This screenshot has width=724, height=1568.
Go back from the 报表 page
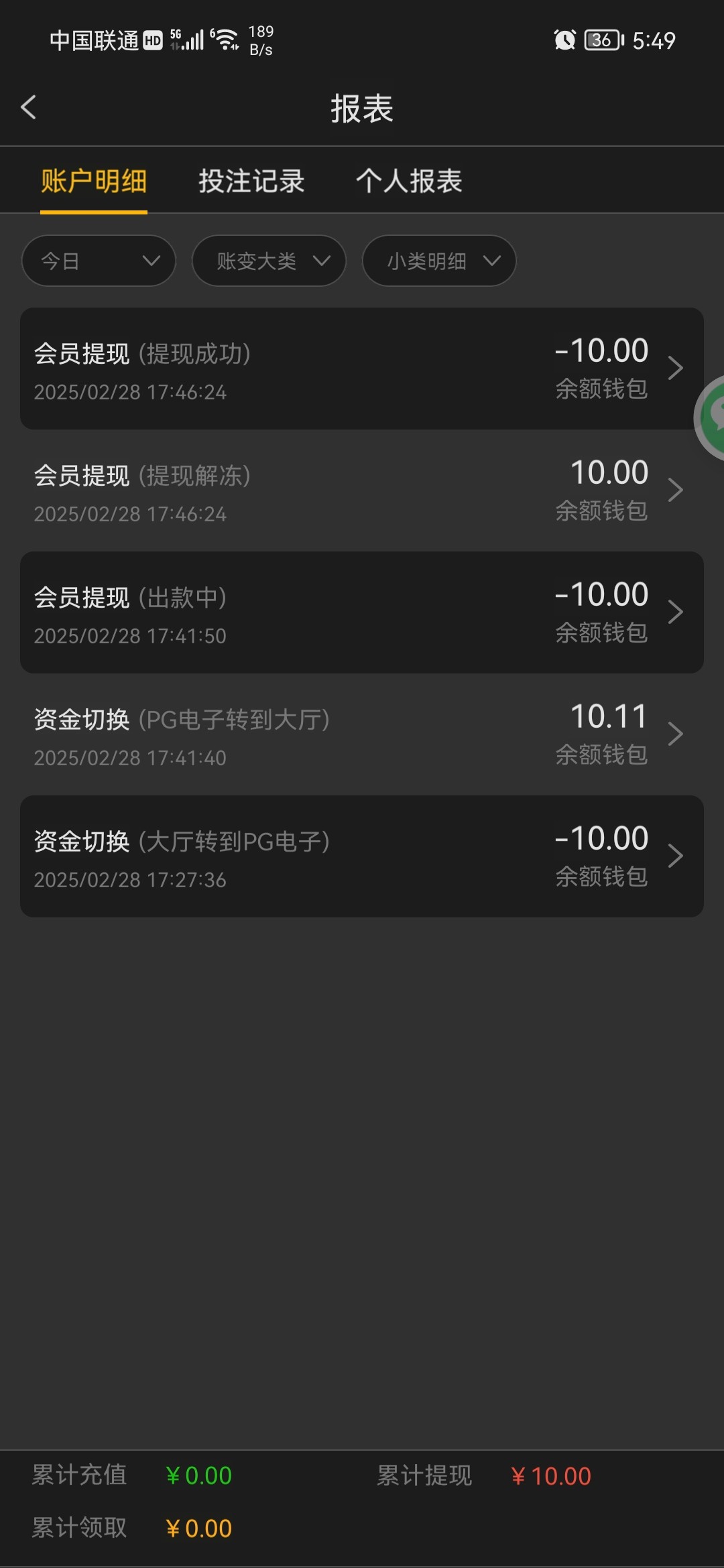28,107
